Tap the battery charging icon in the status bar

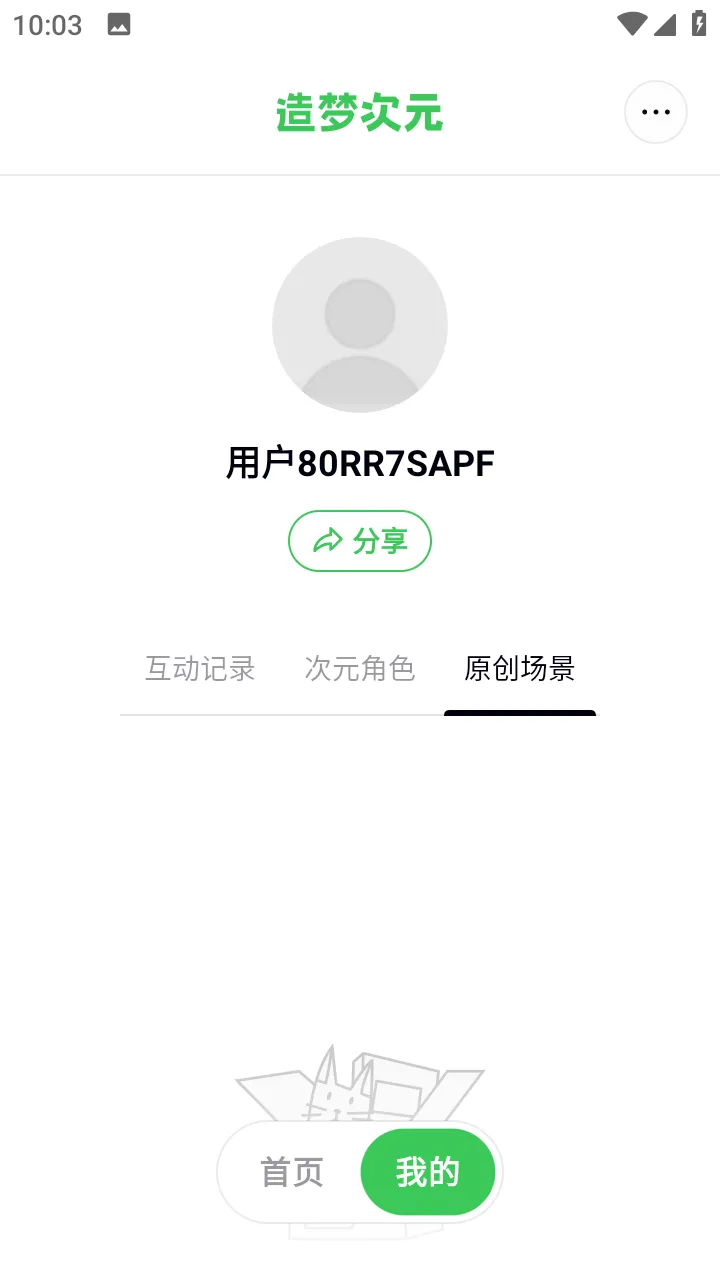(x=701, y=24)
